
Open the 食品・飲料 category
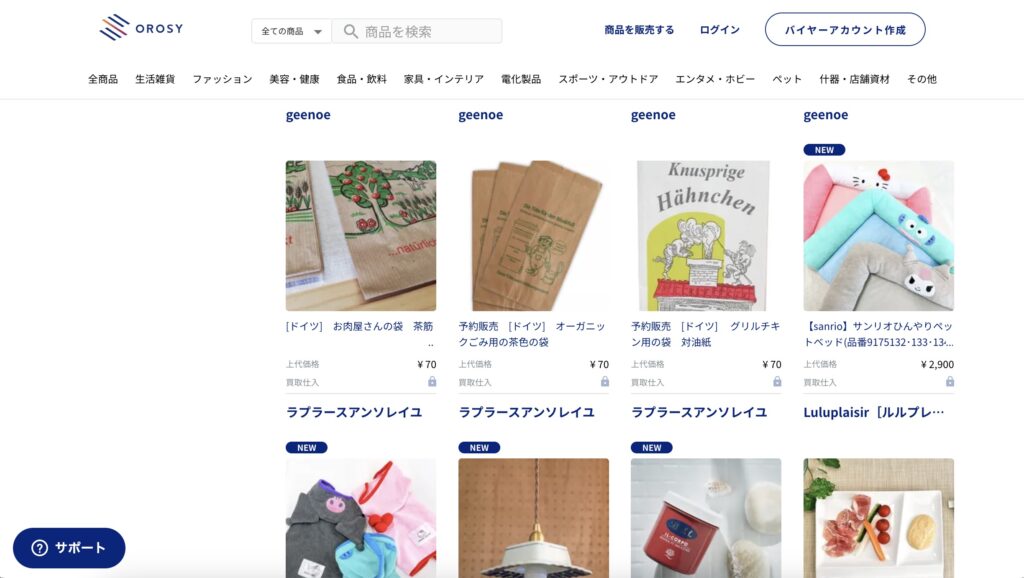pyautogui.click(x=361, y=79)
